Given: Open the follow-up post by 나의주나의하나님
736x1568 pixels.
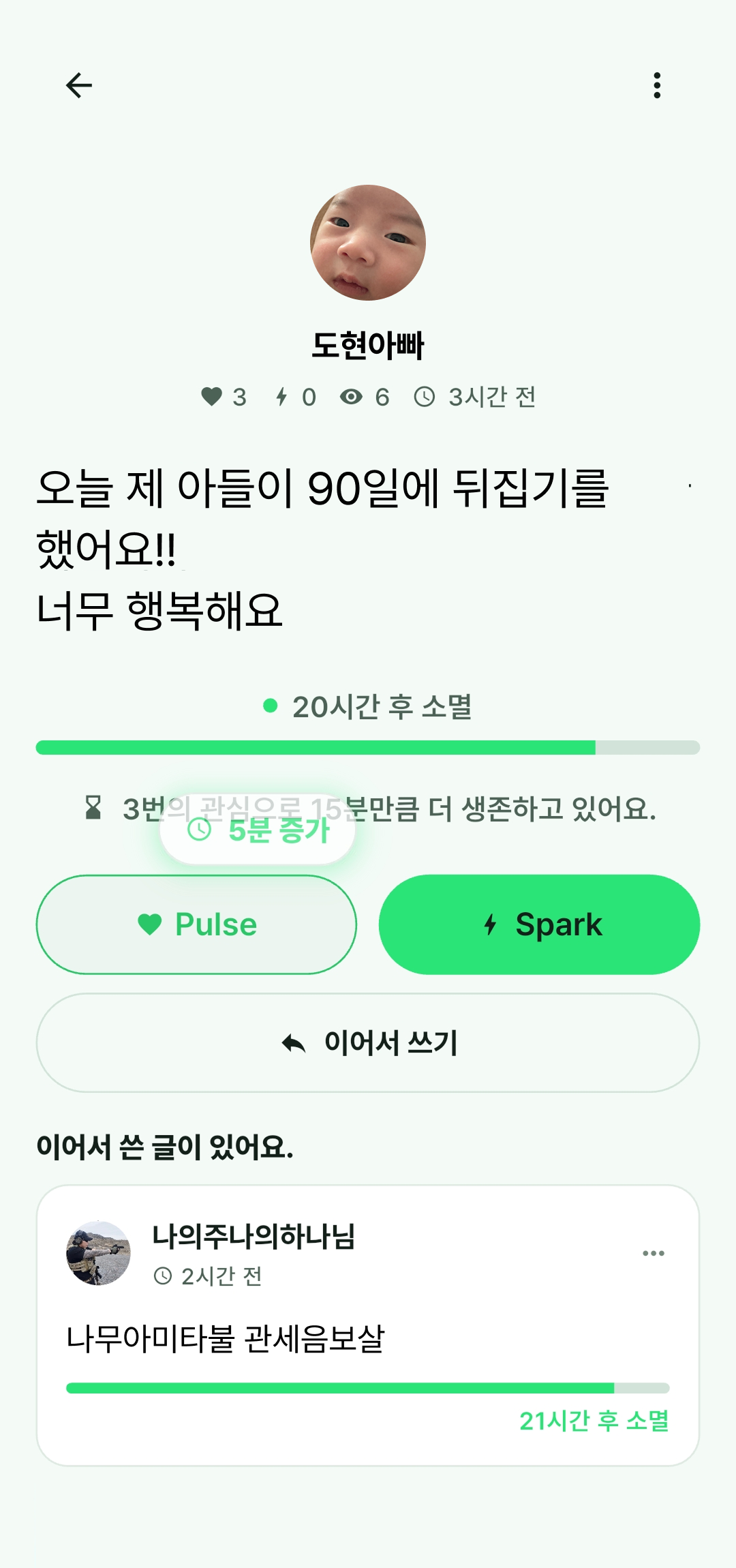Looking at the screenshot, I should [368, 1339].
